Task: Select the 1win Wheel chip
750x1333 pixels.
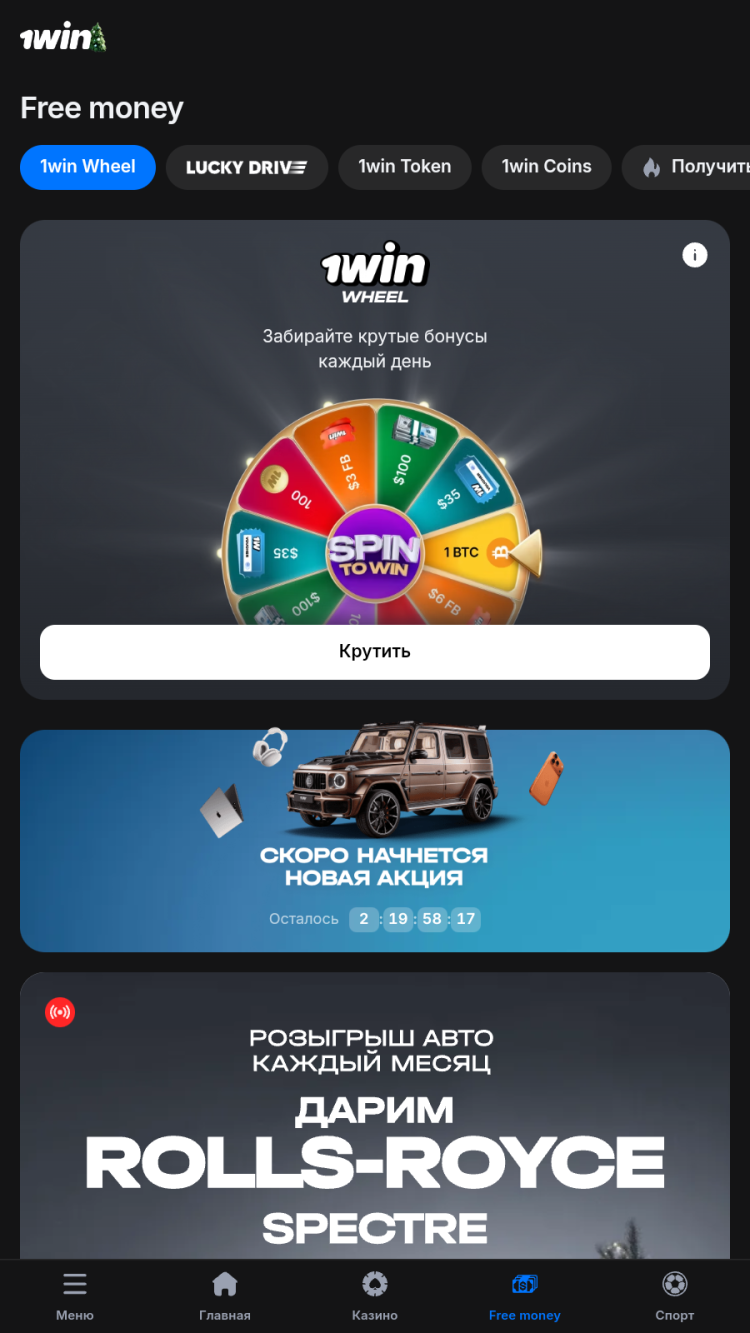Action: coord(88,167)
